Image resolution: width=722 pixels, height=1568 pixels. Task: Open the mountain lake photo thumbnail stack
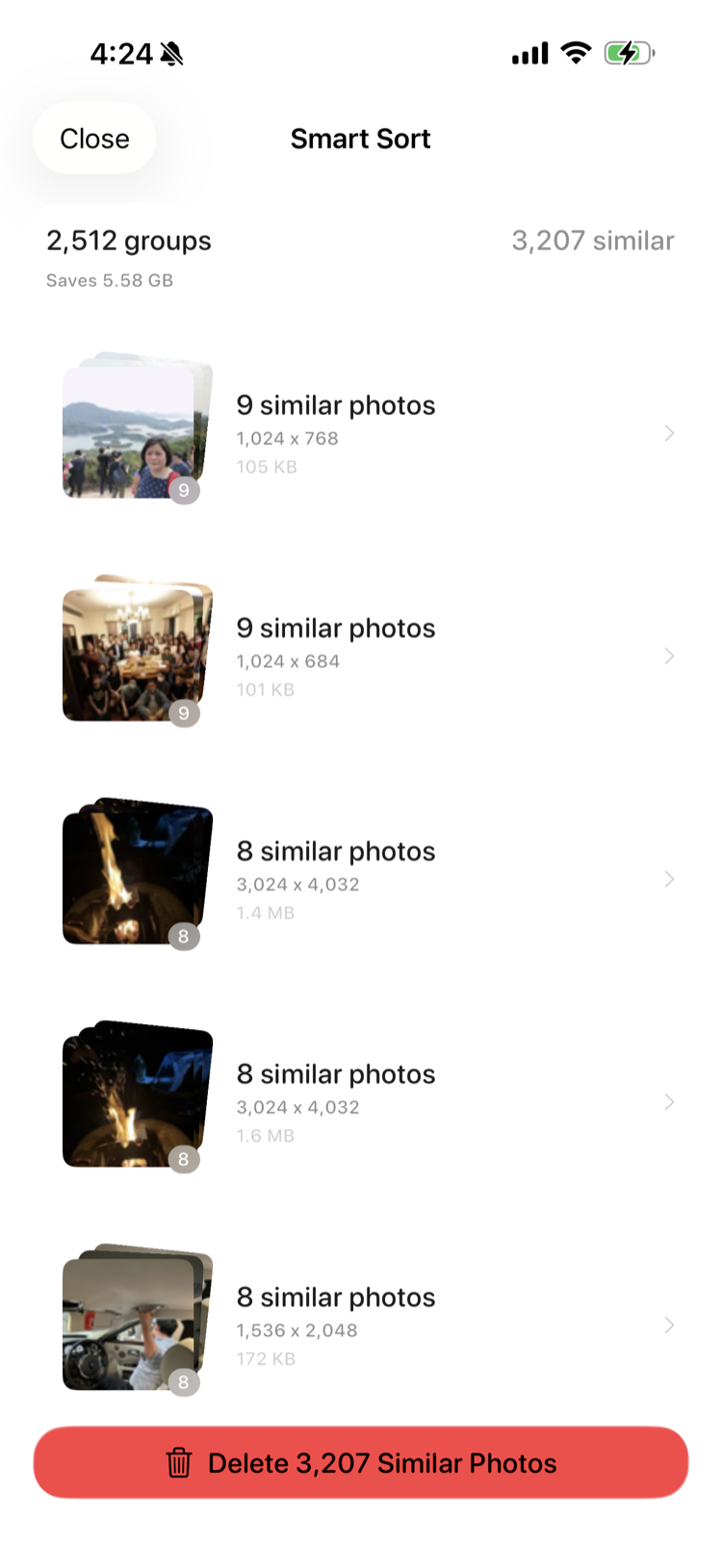coord(135,426)
